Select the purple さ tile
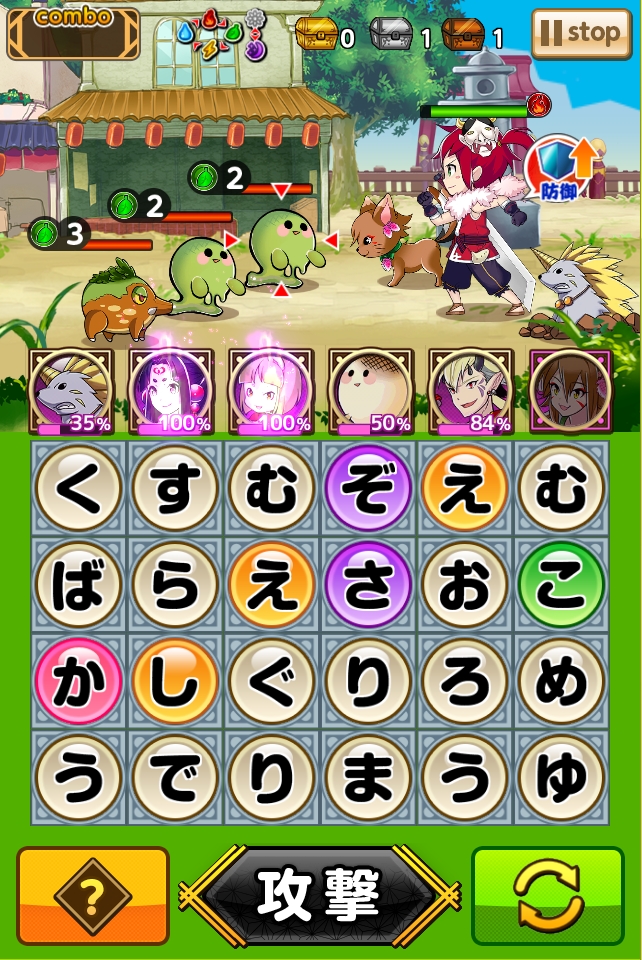 tap(369, 585)
